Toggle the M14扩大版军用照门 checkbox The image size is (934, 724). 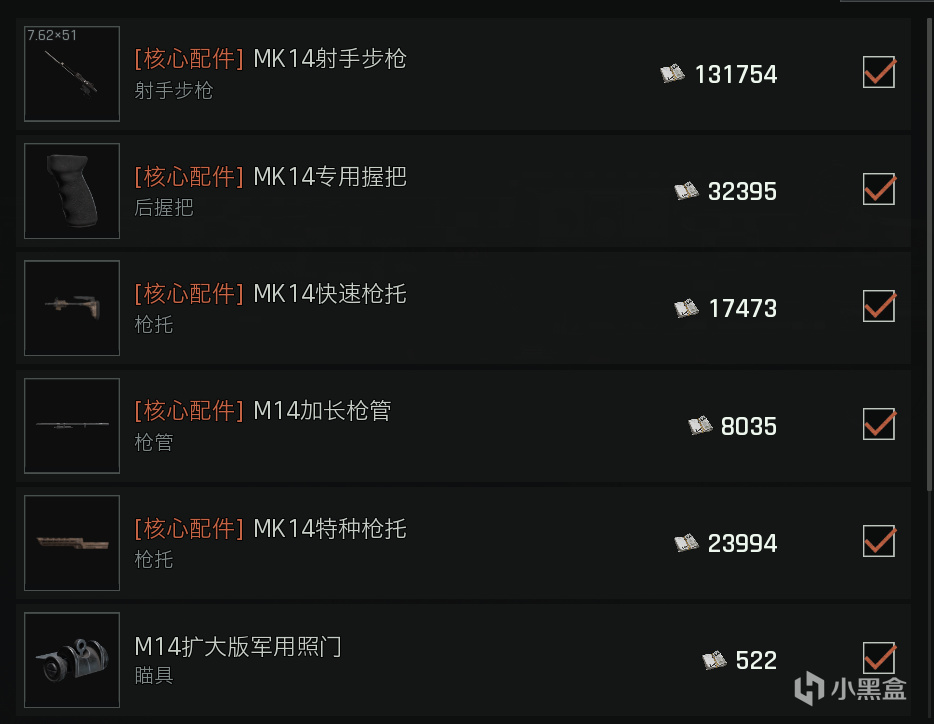click(878, 658)
